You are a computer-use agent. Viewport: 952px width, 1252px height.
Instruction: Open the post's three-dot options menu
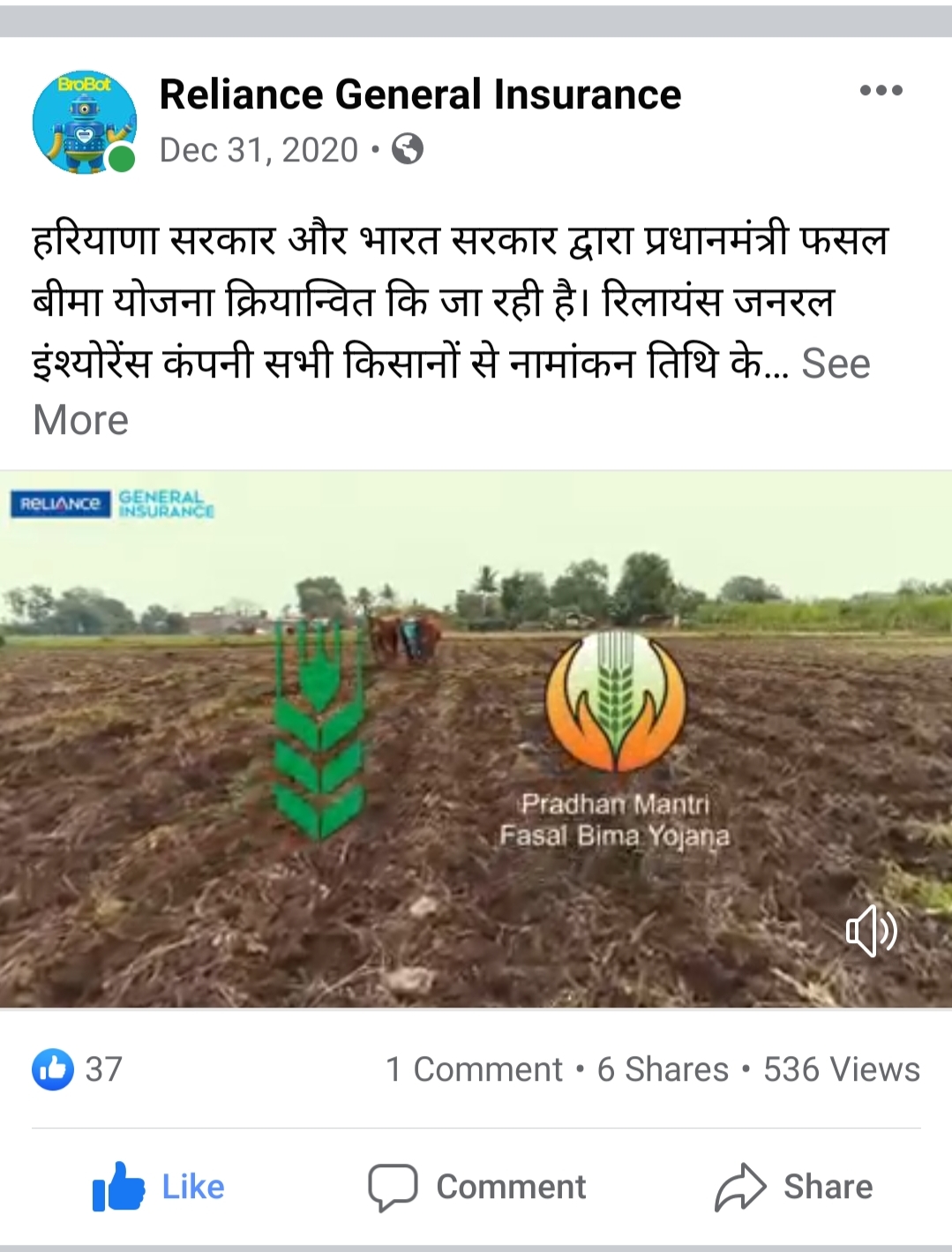pyautogui.click(x=881, y=91)
